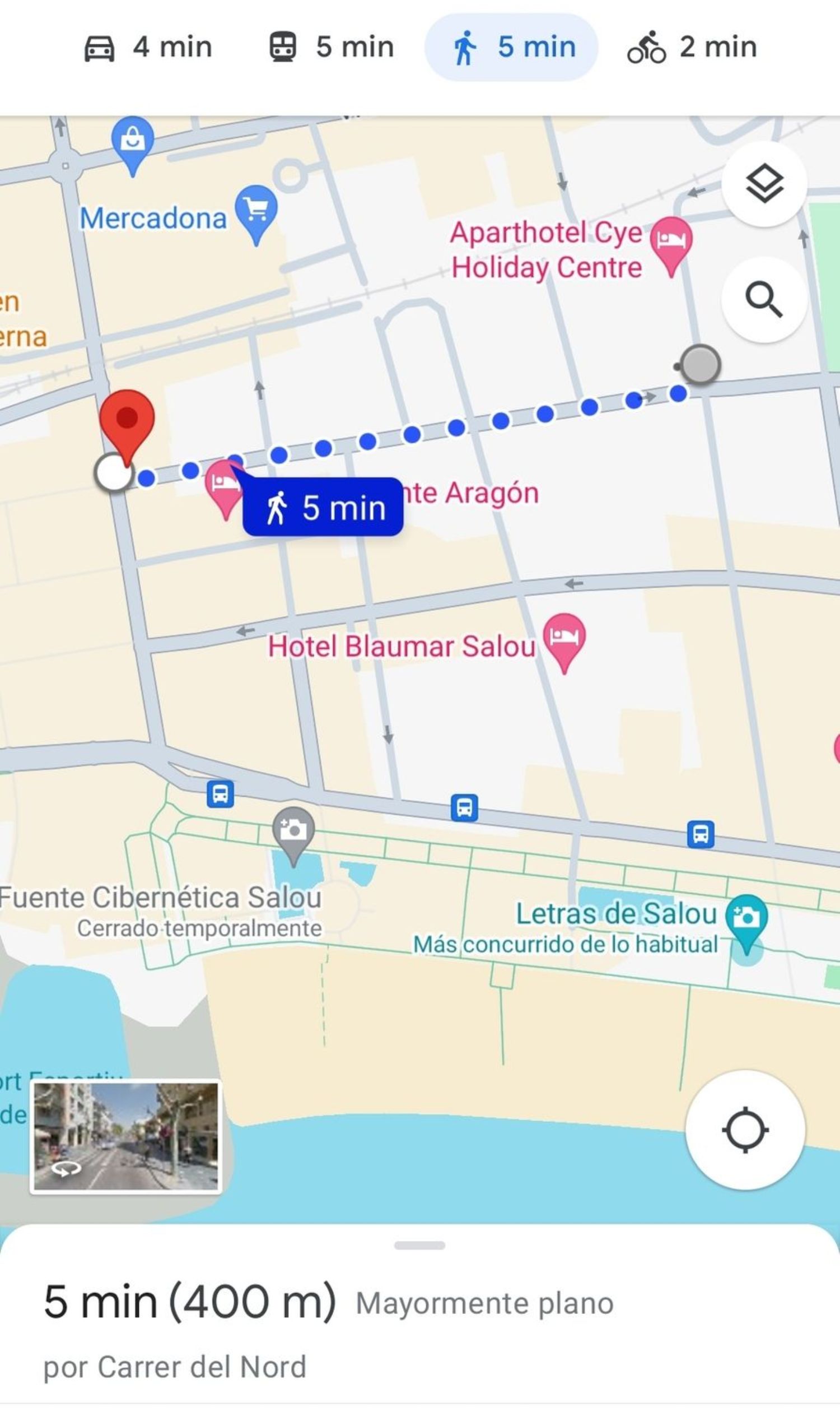Switch to driving mode, 4 min
This screenshot has height=1412, width=840.
(x=148, y=47)
